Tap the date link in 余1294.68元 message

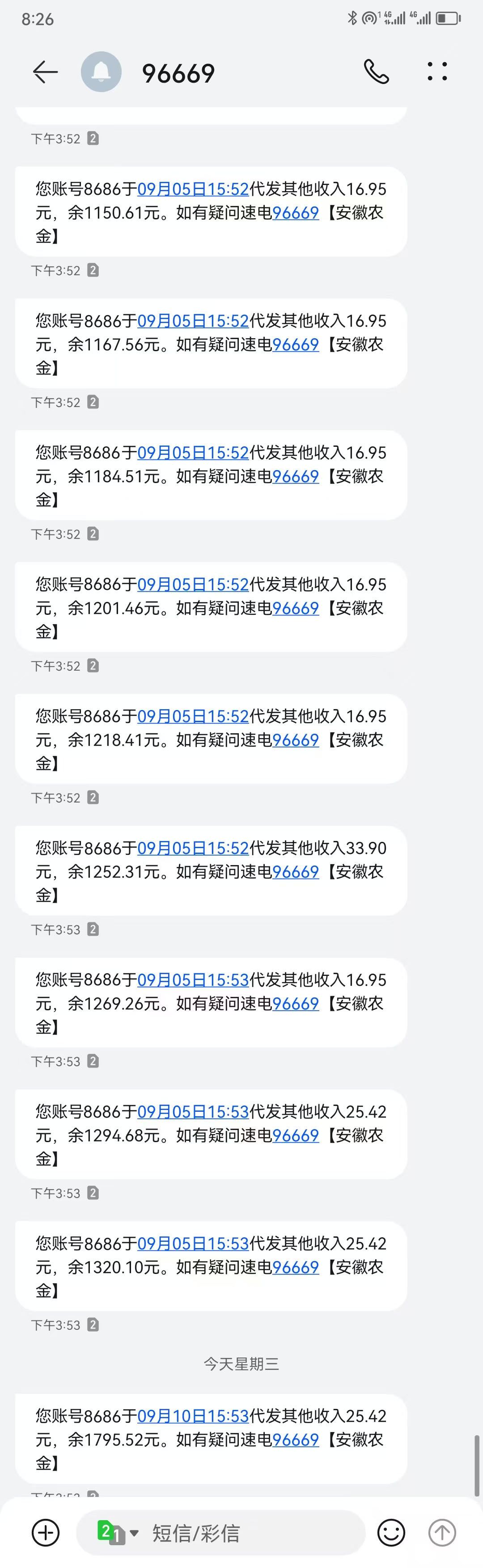pos(193,1111)
